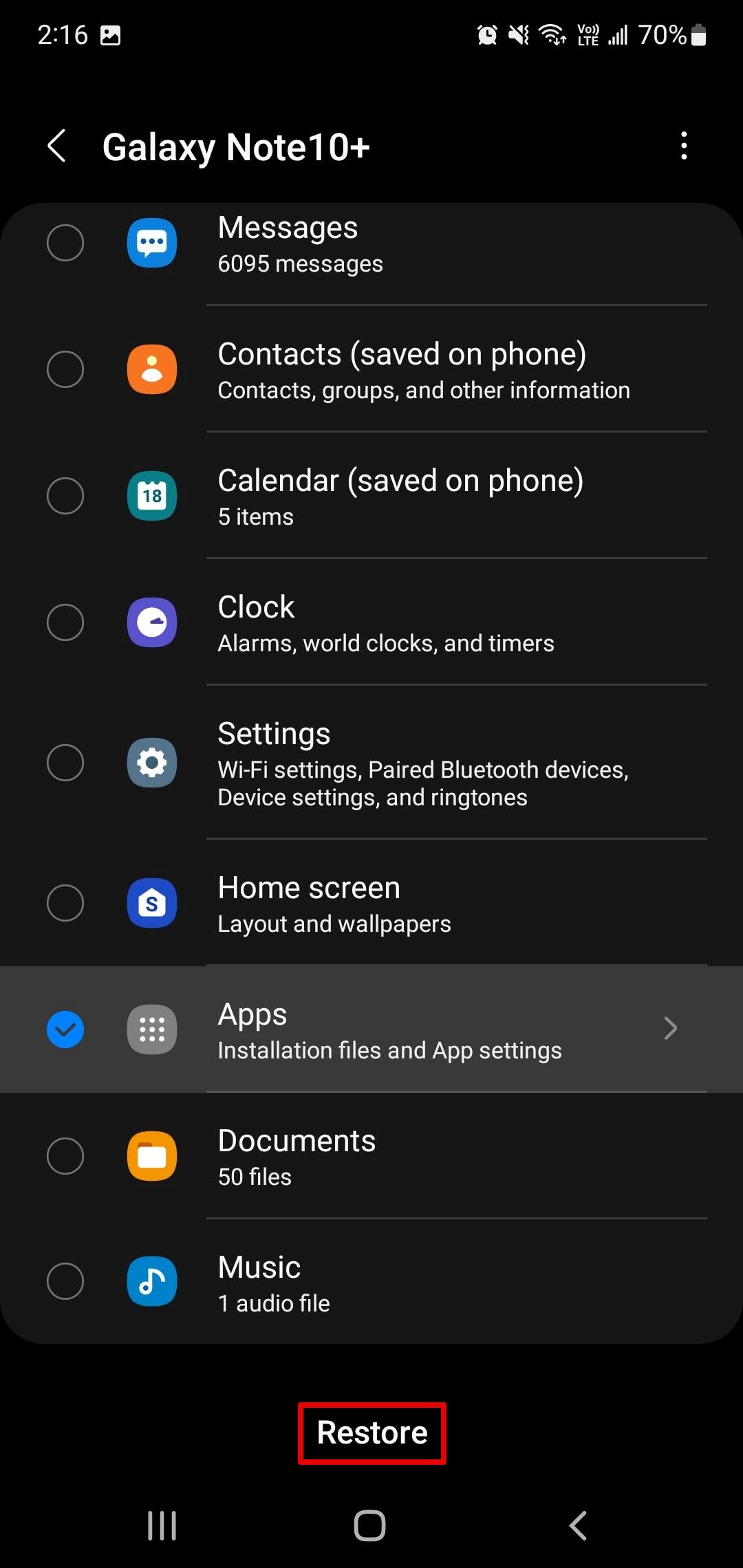This screenshot has width=743, height=1568.
Task: Expand Apps details with chevron
Action: coord(670,1029)
